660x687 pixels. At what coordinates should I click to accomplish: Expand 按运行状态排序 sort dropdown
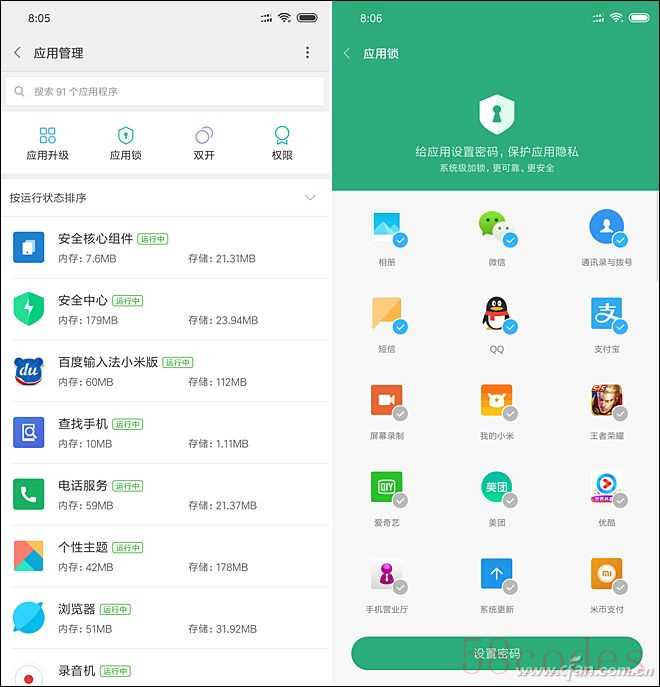pyautogui.click(x=310, y=197)
